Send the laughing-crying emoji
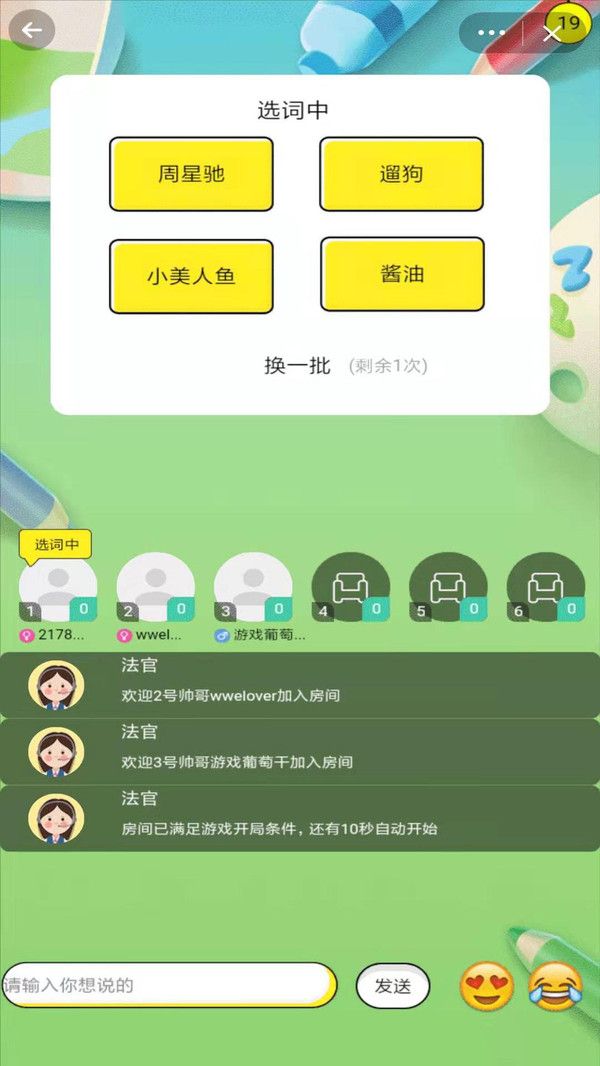This screenshot has height=1066, width=600. tap(555, 986)
